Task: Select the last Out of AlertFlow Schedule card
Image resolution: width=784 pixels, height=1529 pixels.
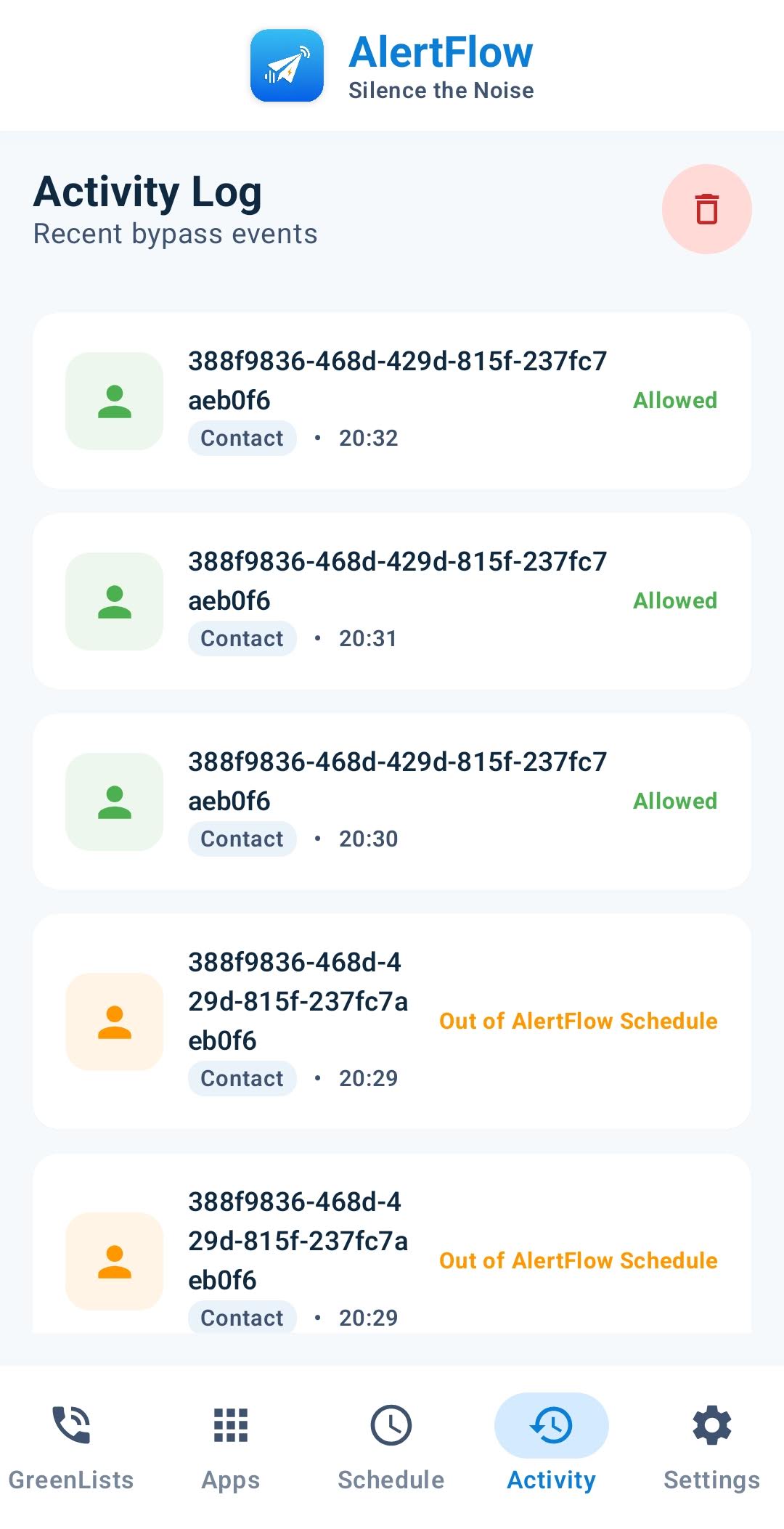Action: (x=392, y=1260)
